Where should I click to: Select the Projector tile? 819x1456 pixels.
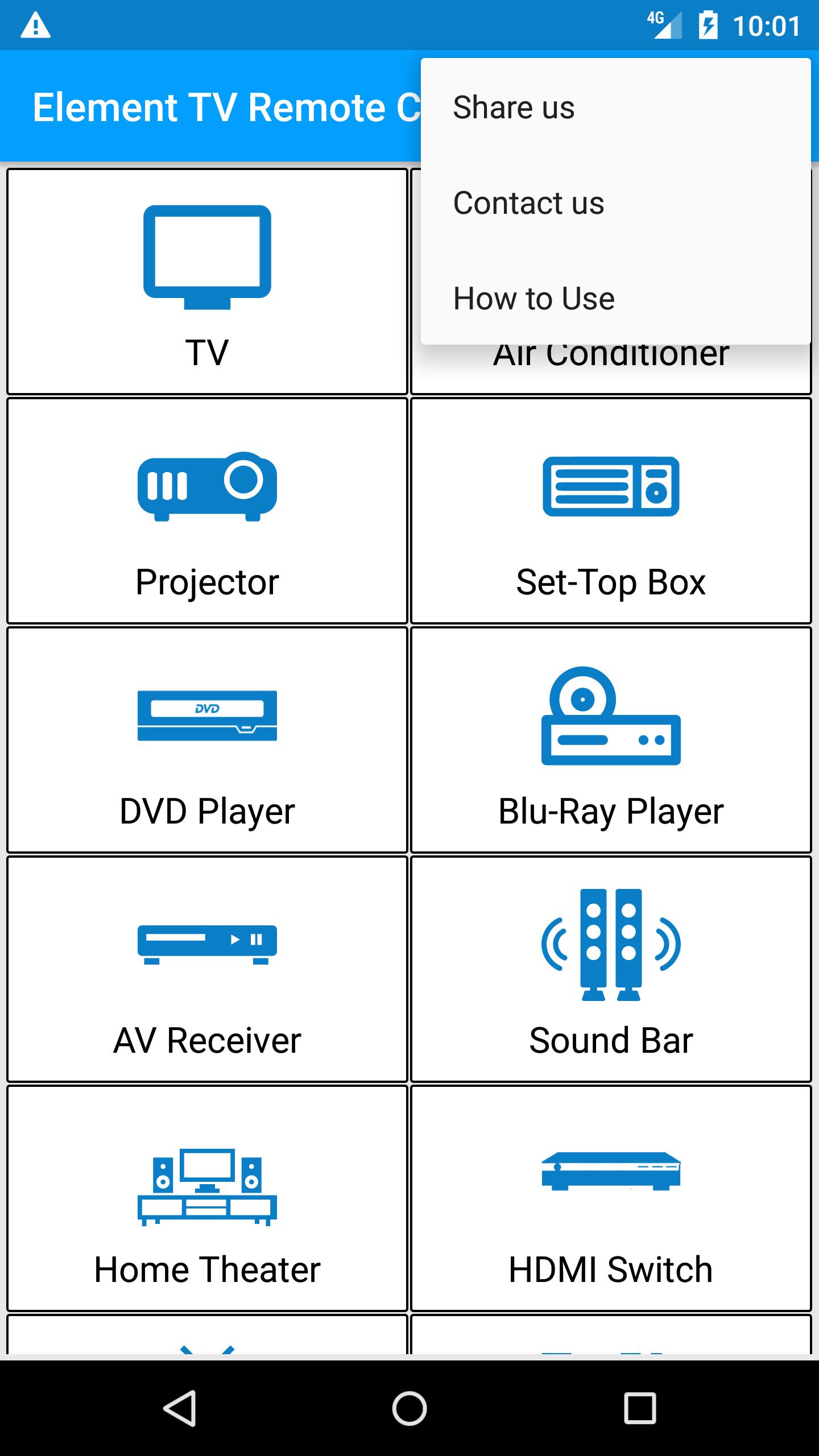click(207, 511)
